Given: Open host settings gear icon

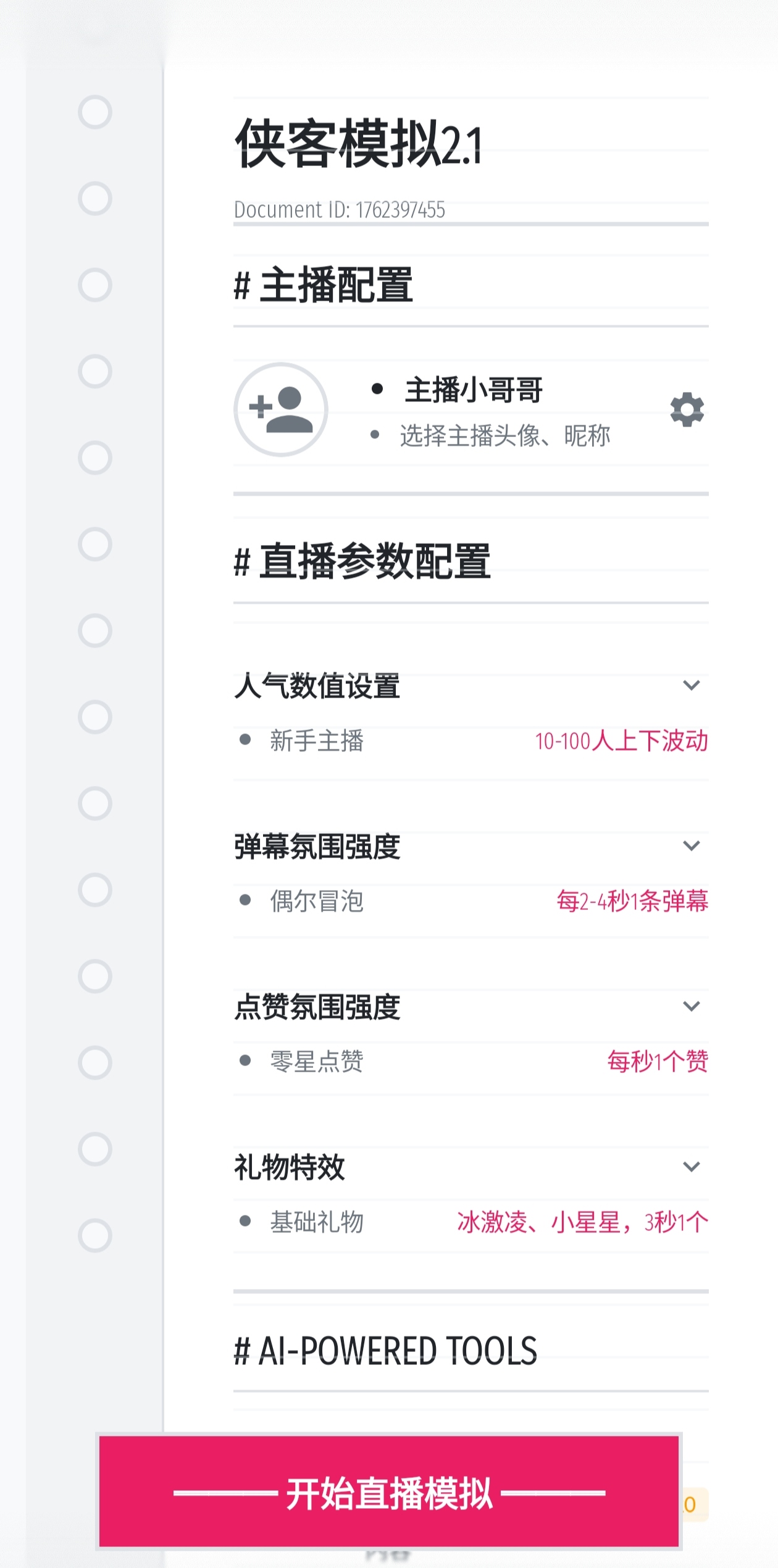Looking at the screenshot, I should point(687,409).
